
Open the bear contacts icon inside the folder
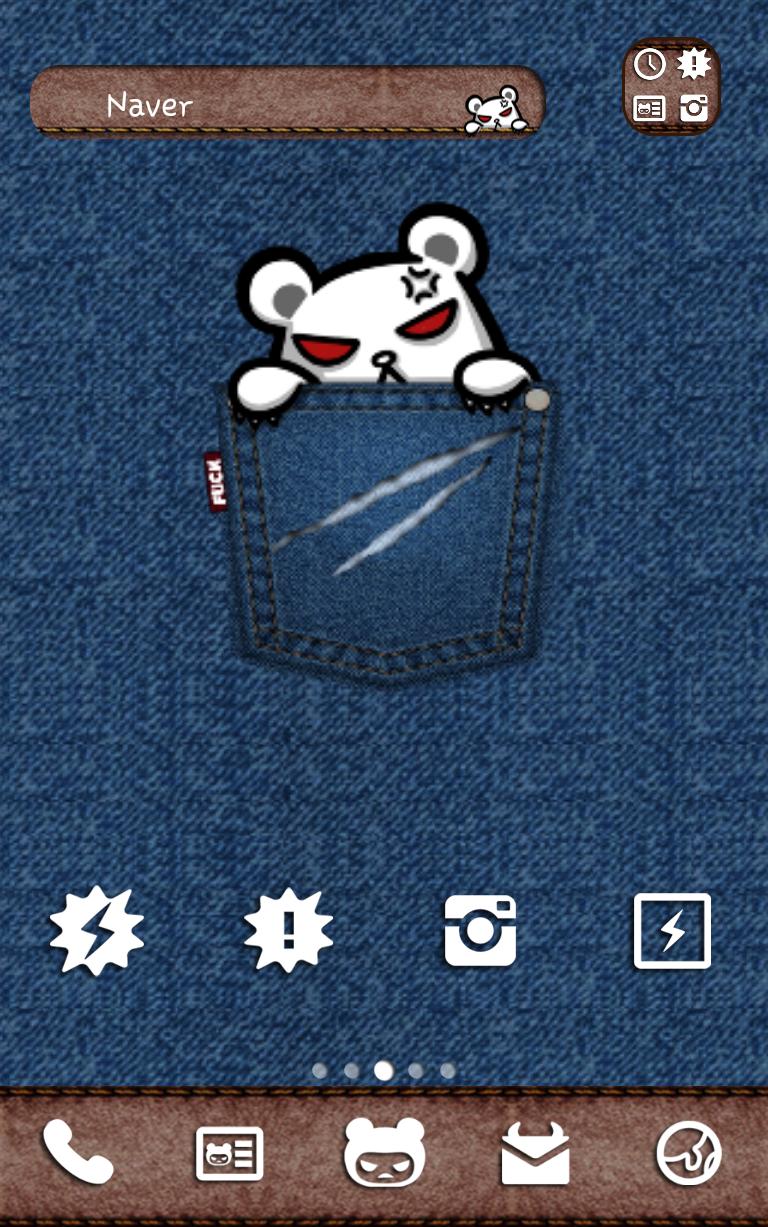click(651, 108)
